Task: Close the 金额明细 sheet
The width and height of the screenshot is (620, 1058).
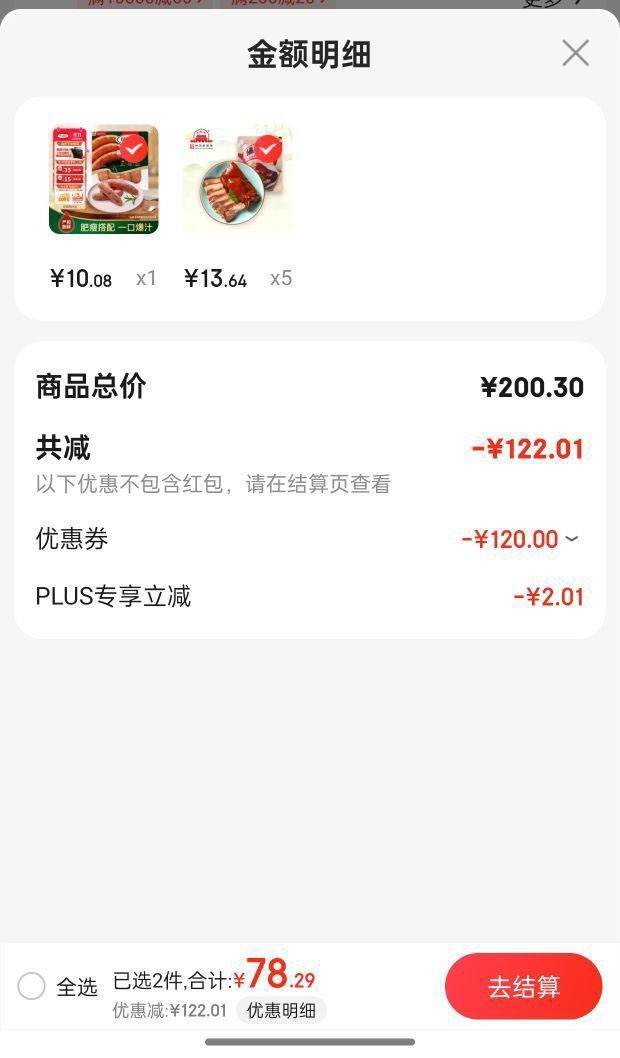Action: coord(575,53)
